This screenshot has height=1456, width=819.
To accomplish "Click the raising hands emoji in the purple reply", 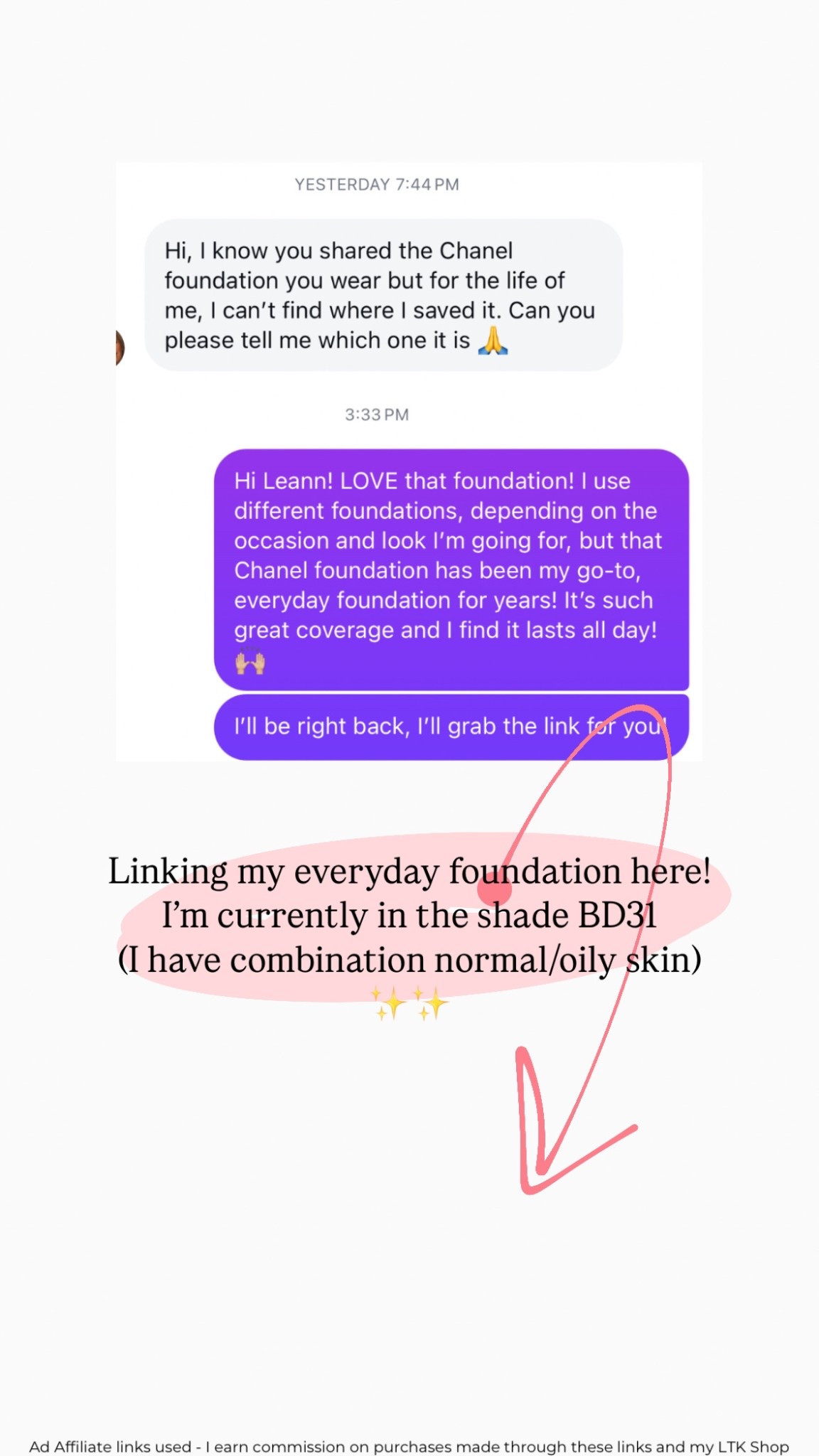I will pyautogui.click(x=252, y=663).
